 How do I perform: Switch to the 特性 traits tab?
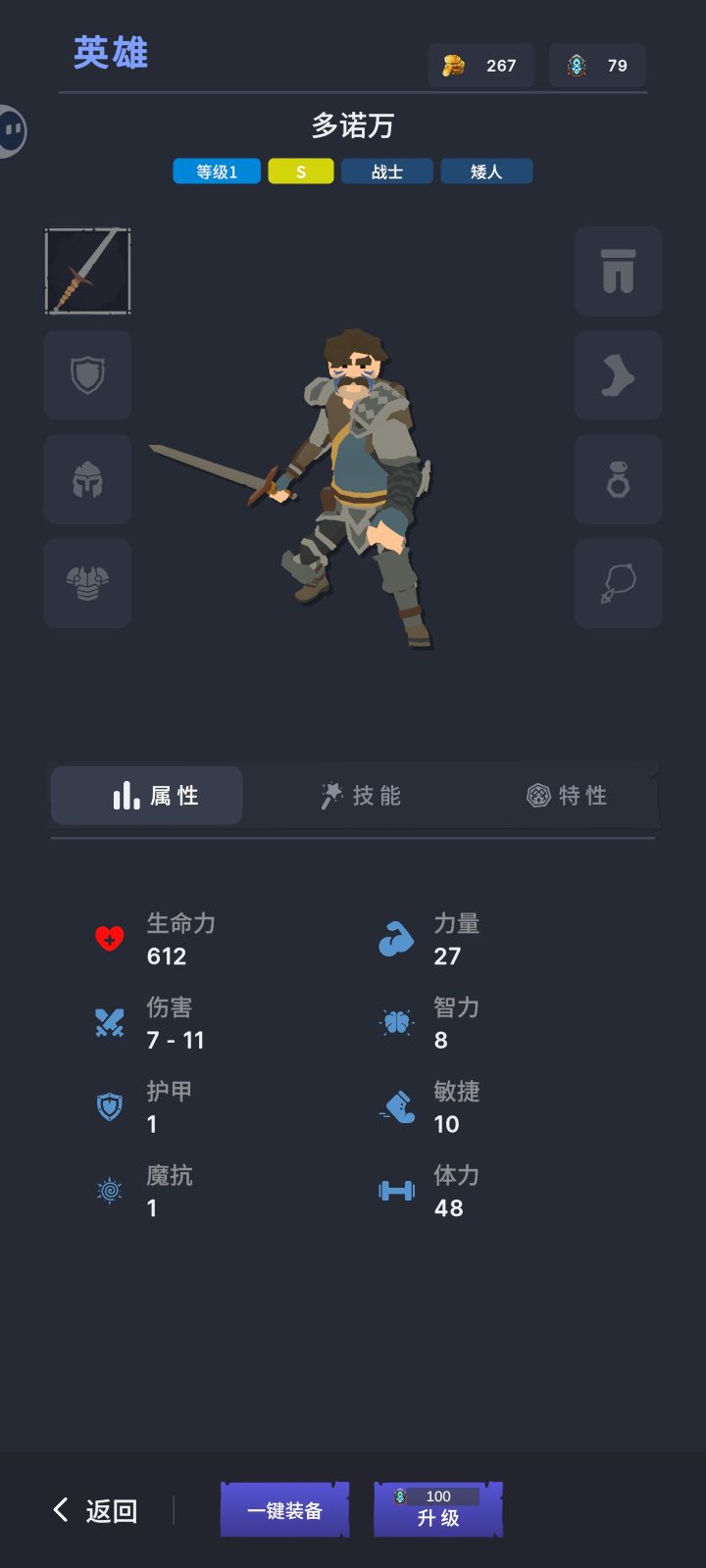(x=569, y=796)
